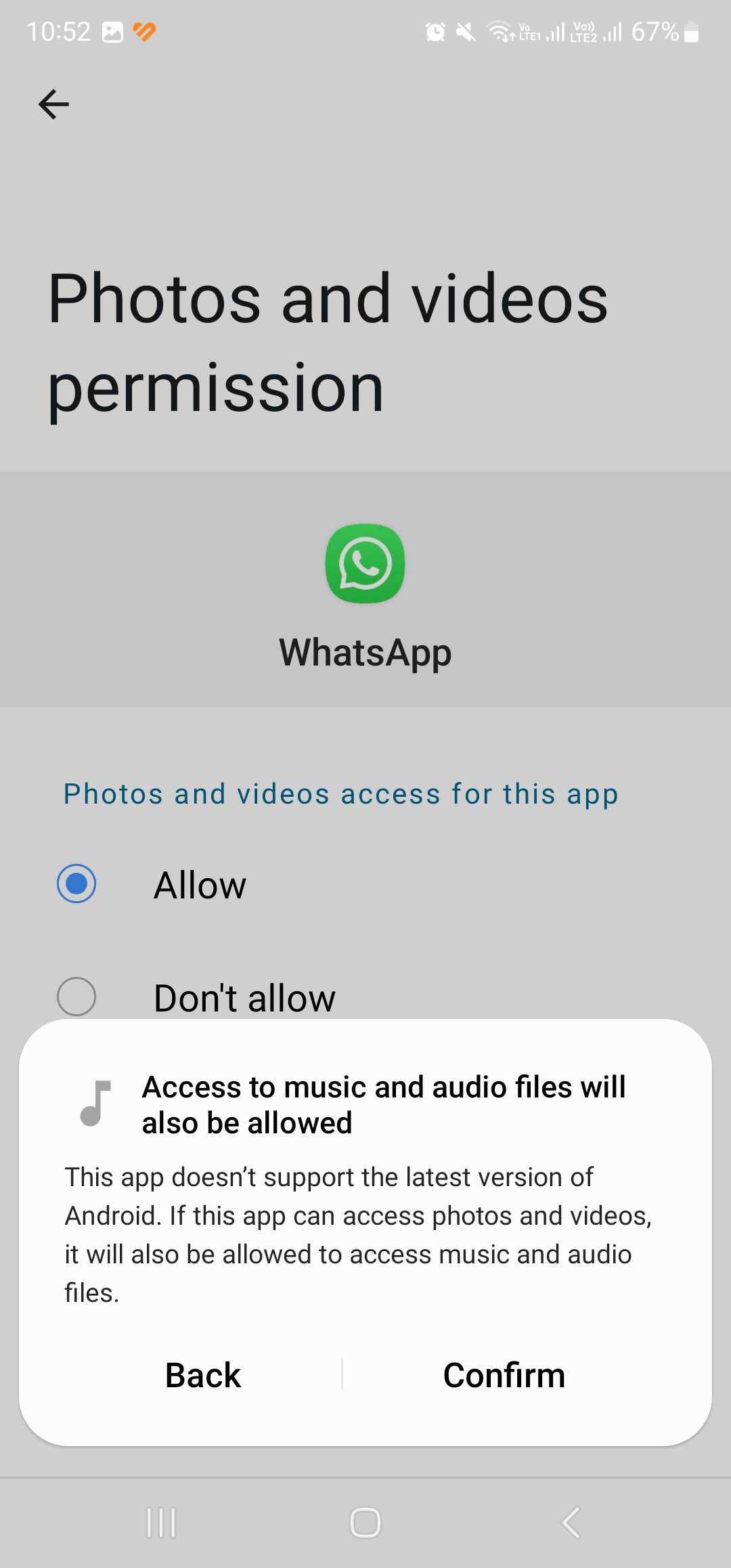Tap the gallery icon in the status bar
This screenshot has width=731, height=1568.
(x=112, y=30)
